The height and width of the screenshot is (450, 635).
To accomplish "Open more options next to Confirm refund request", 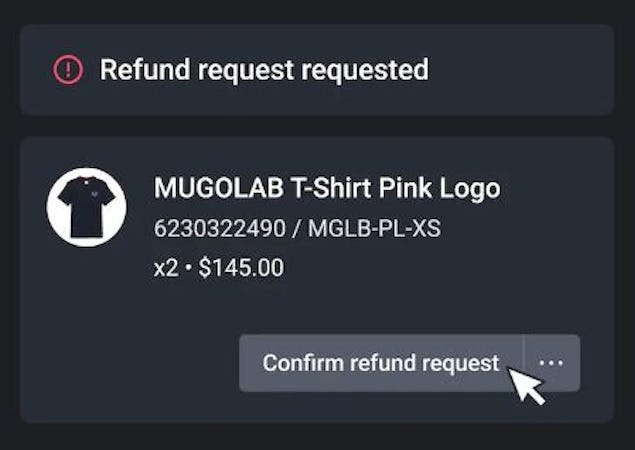I will coord(552,363).
